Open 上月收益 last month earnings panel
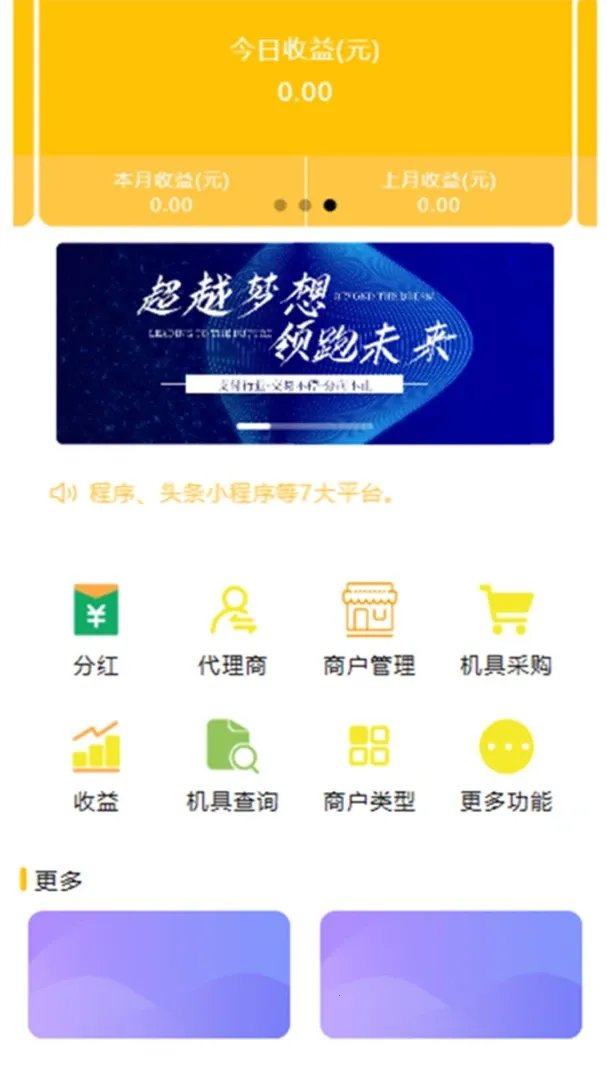 (439, 191)
